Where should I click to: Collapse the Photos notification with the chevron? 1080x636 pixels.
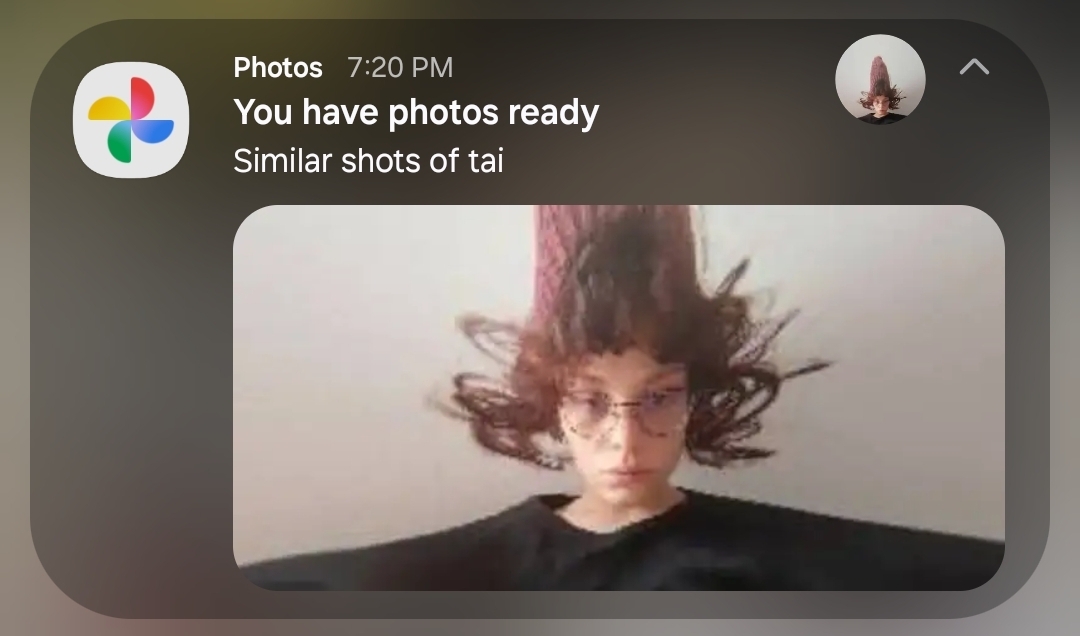coord(973,67)
